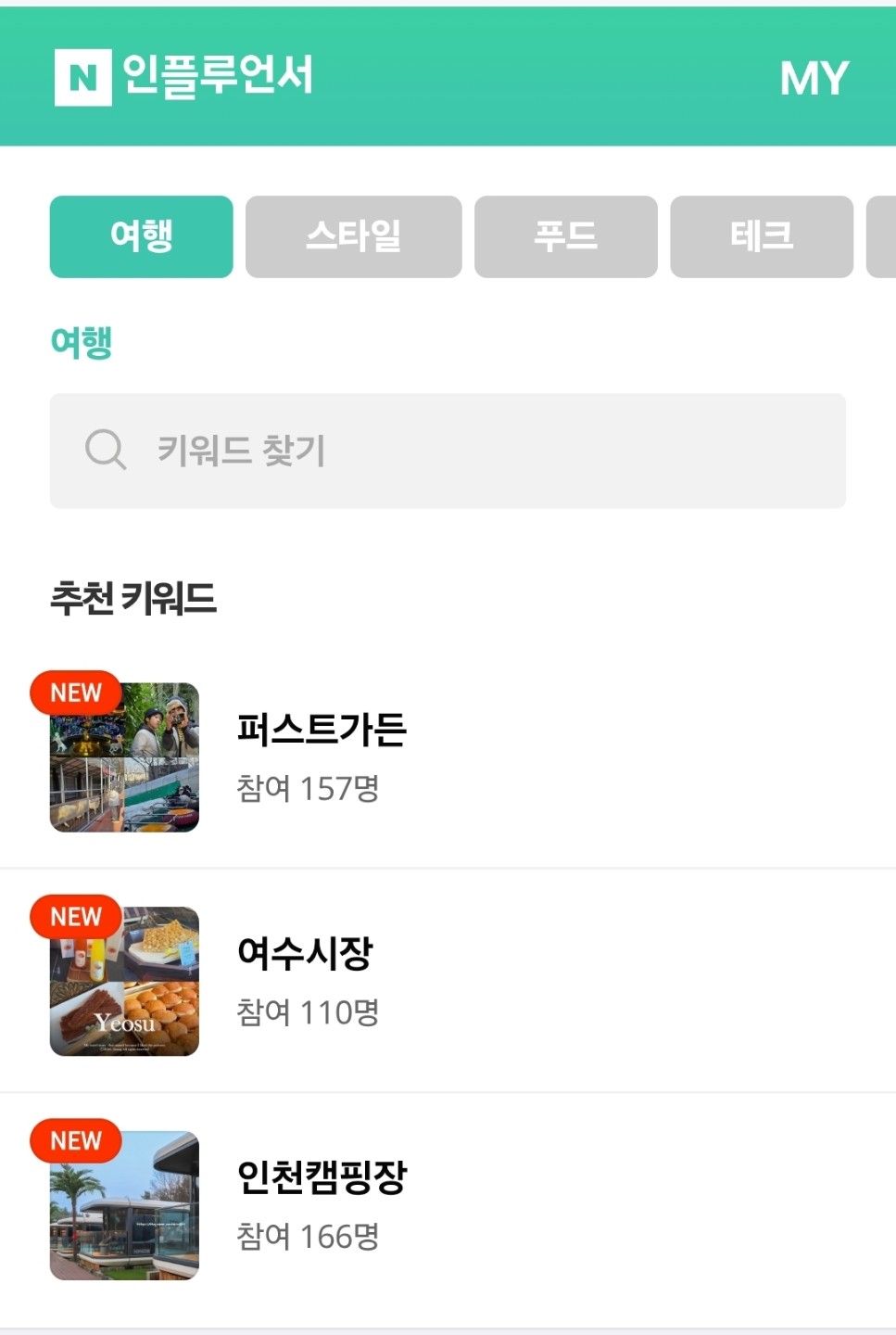896x1335 pixels.
Task: Tap the 키워드 찾기 search field
Action: click(x=448, y=451)
